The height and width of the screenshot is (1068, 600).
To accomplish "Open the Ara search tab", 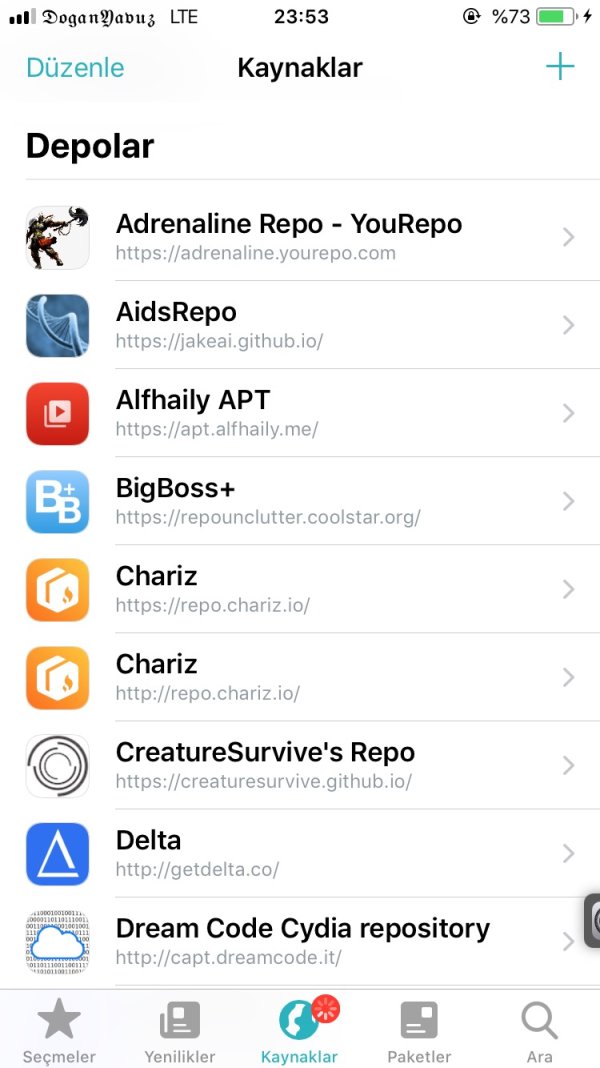I will tap(539, 1031).
